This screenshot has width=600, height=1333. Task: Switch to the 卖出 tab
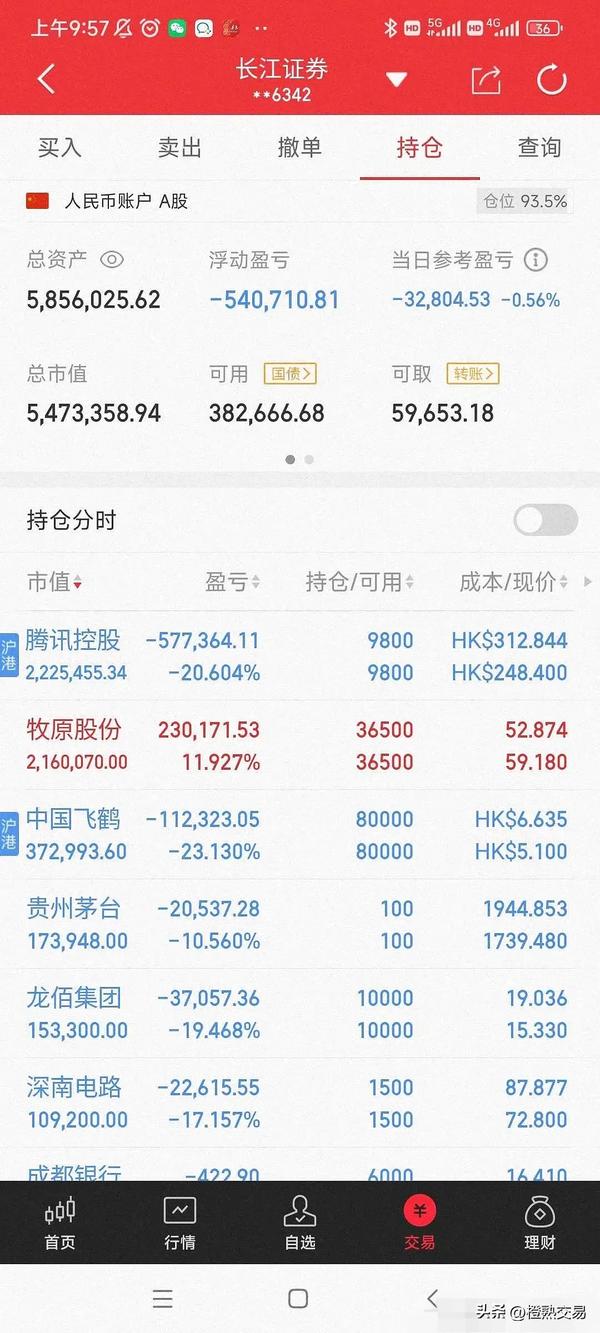point(180,148)
